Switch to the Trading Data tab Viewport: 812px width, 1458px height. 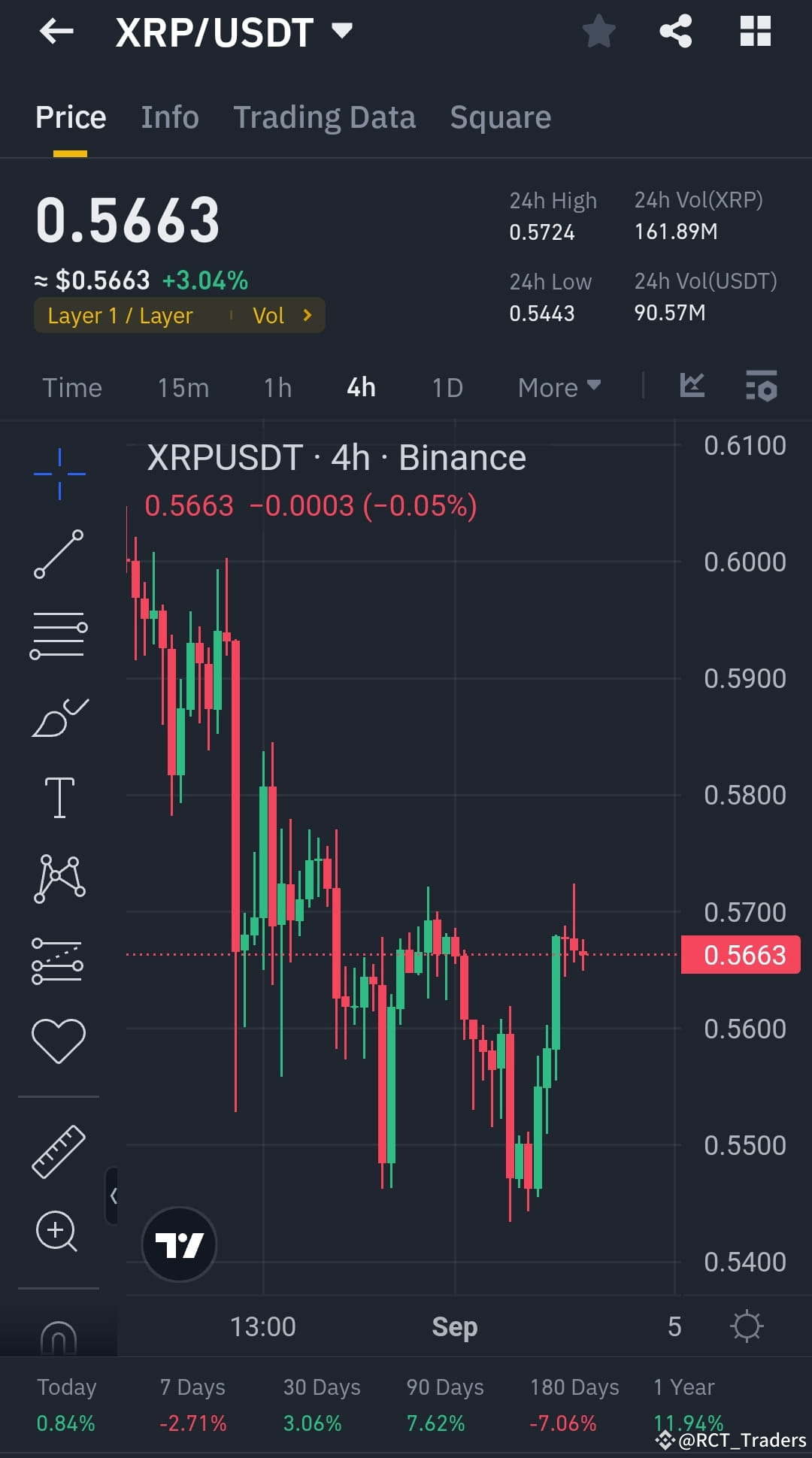(324, 117)
